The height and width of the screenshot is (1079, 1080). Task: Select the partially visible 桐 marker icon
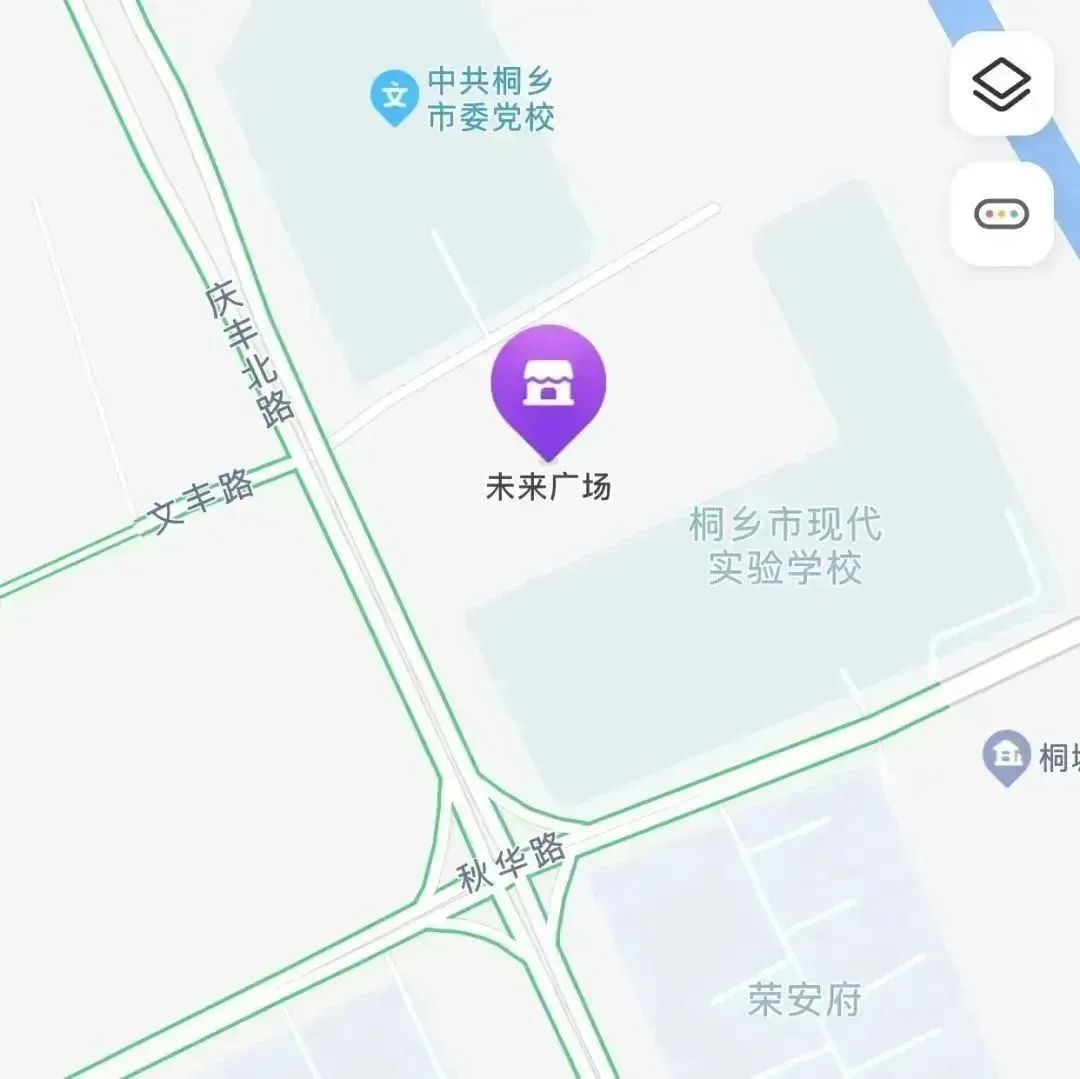(x=1006, y=756)
